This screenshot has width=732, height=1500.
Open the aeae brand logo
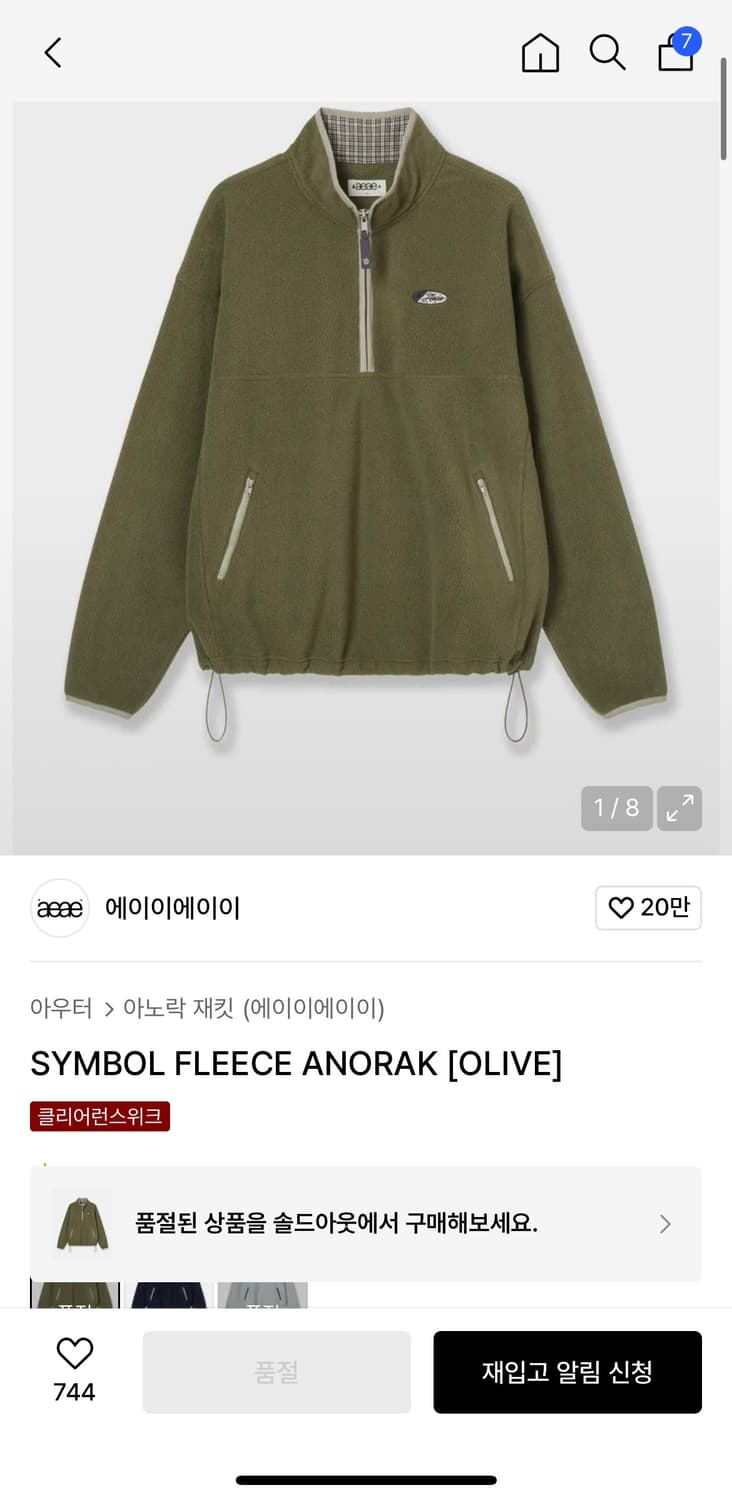(59, 908)
